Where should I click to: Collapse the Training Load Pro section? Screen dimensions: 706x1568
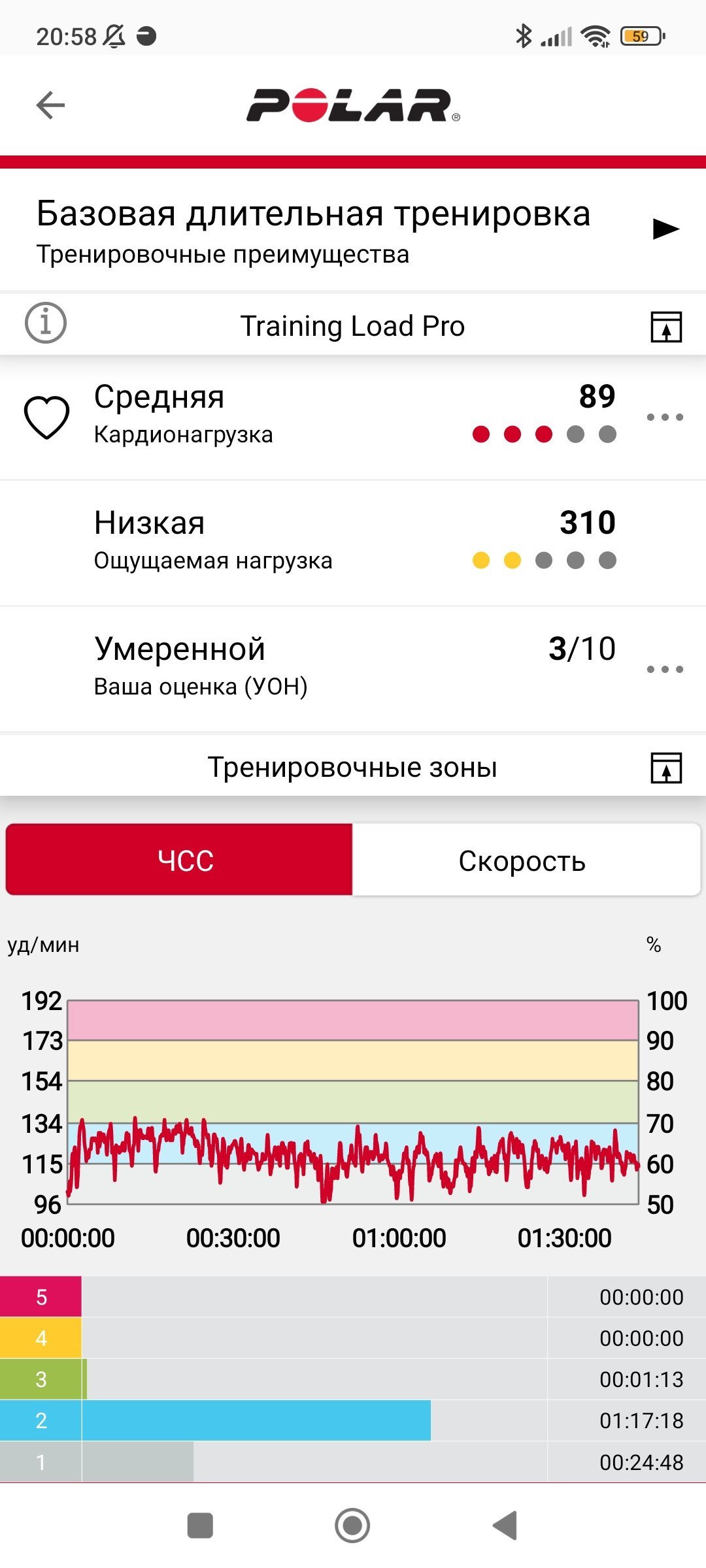click(x=666, y=327)
